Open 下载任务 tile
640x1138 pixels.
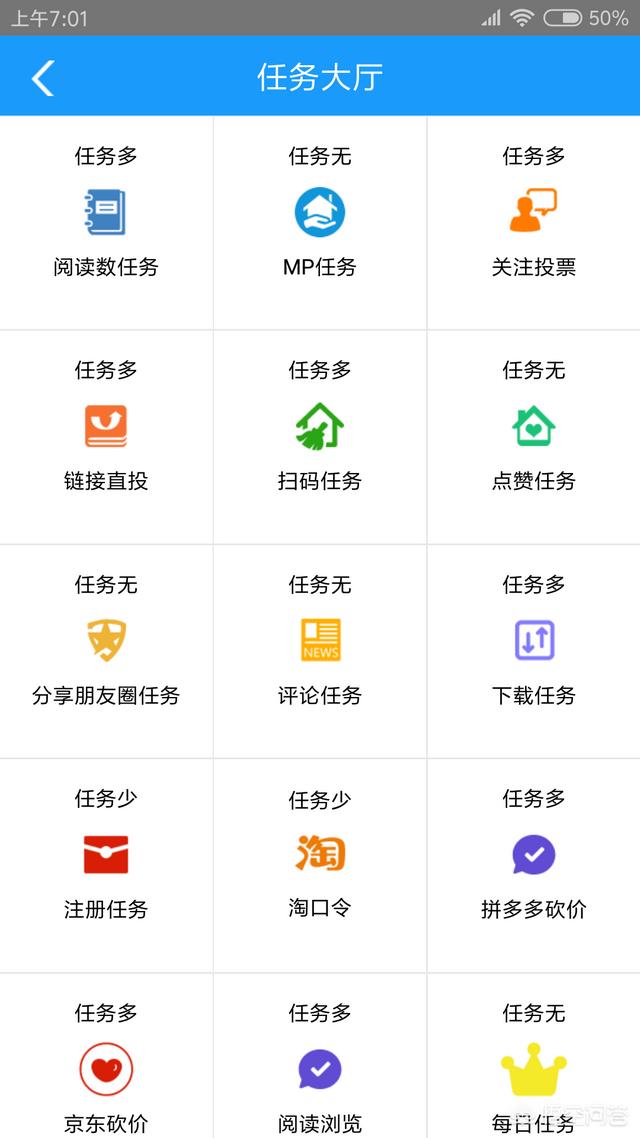click(x=534, y=651)
